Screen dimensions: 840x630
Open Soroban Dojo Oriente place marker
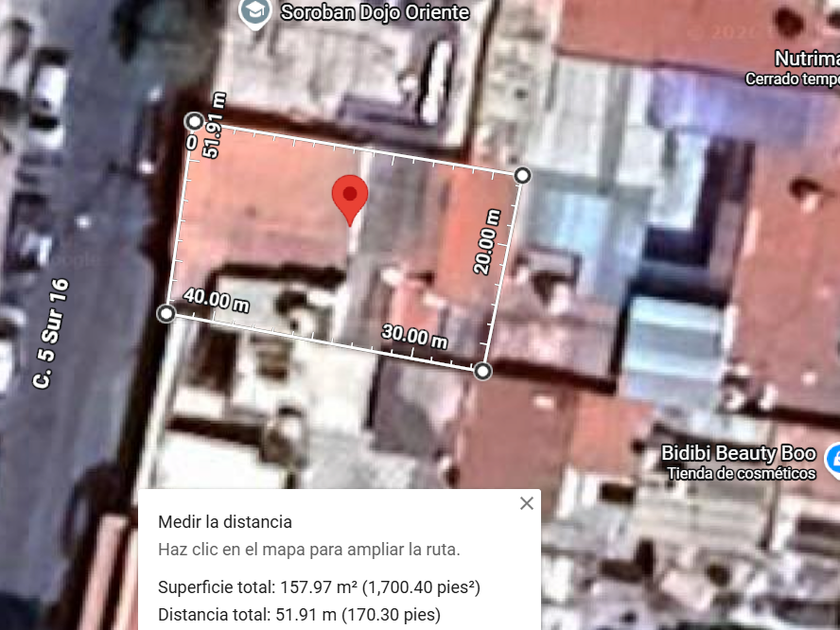[257, 11]
